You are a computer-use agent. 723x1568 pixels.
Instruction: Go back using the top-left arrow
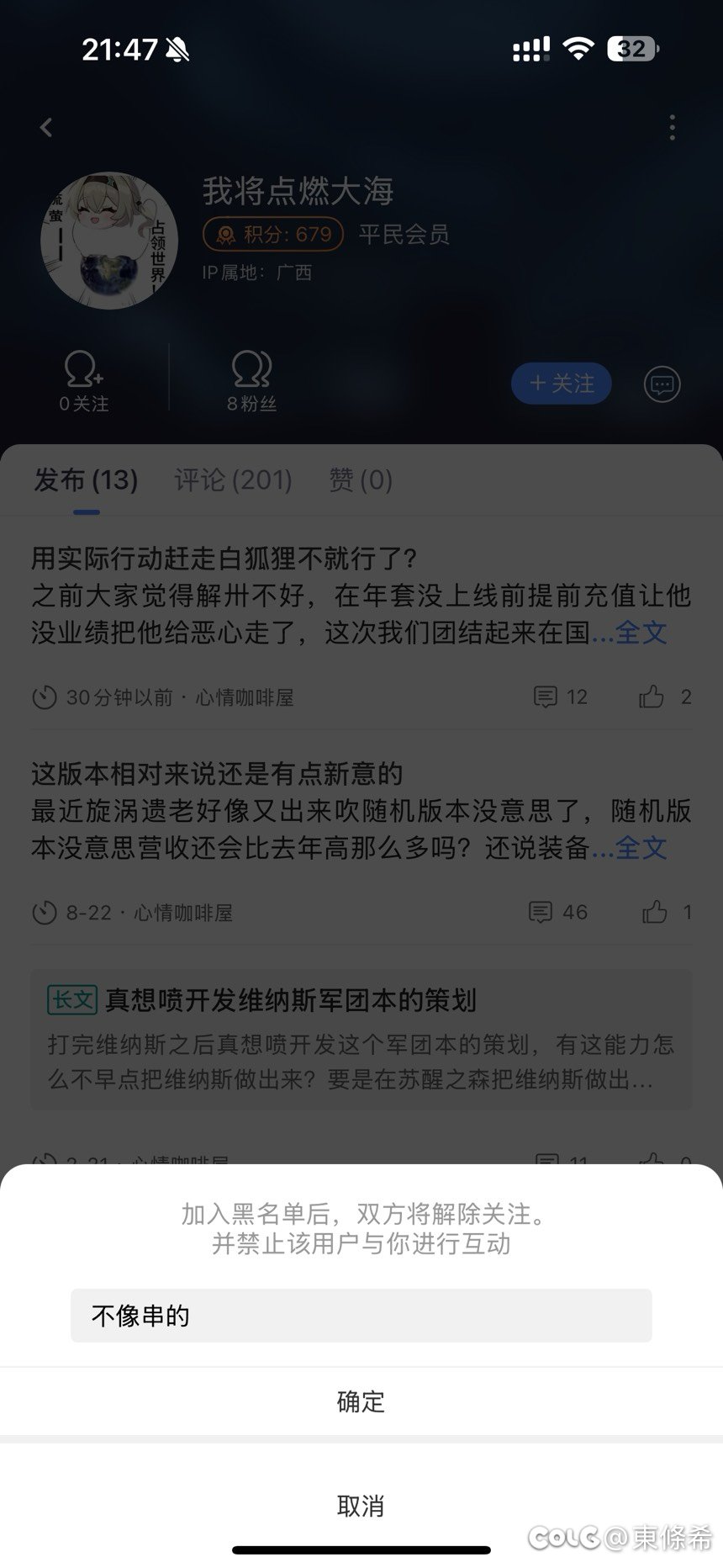(x=46, y=128)
